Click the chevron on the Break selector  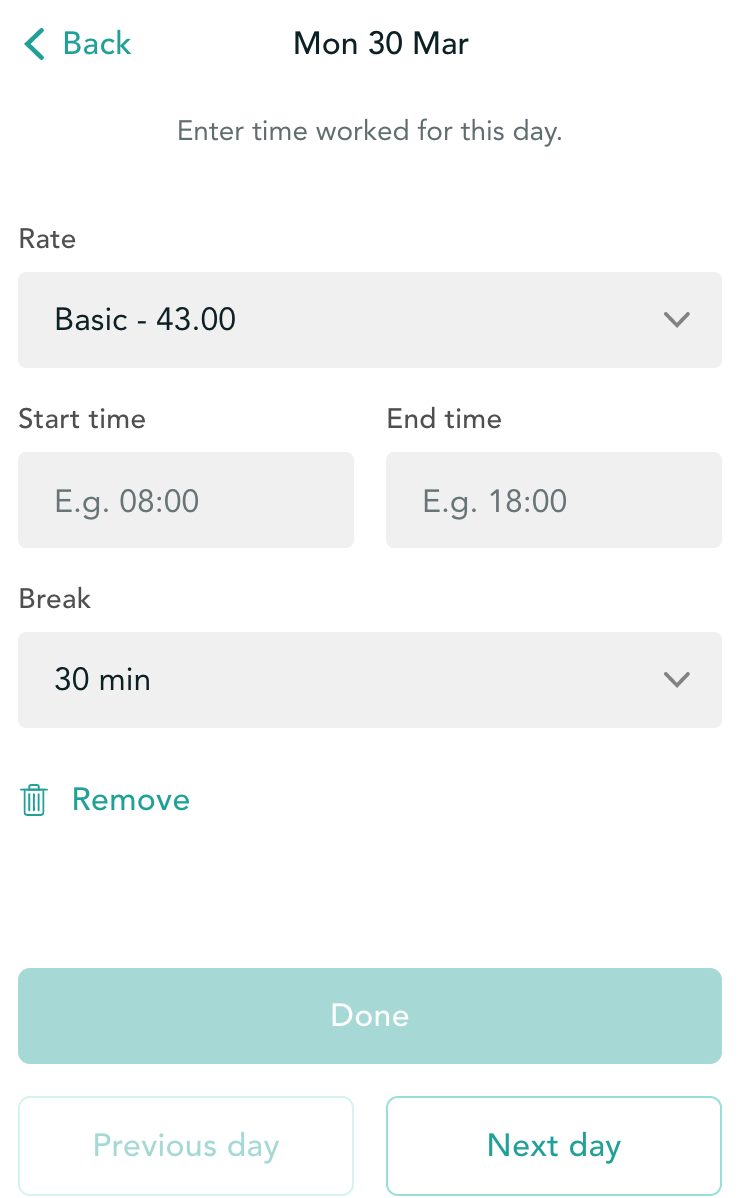point(677,680)
